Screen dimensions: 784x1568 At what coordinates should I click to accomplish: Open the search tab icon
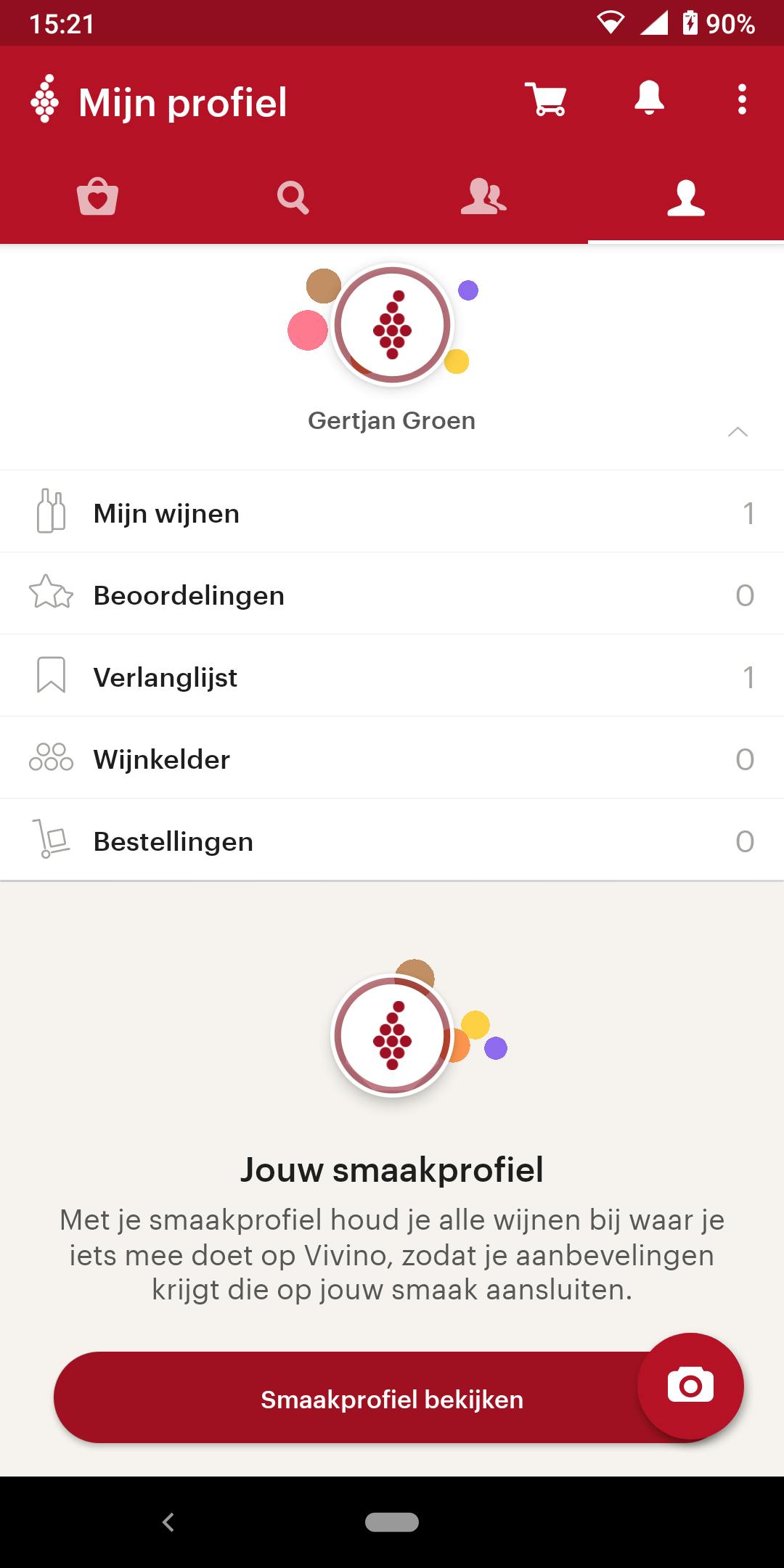point(293,197)
